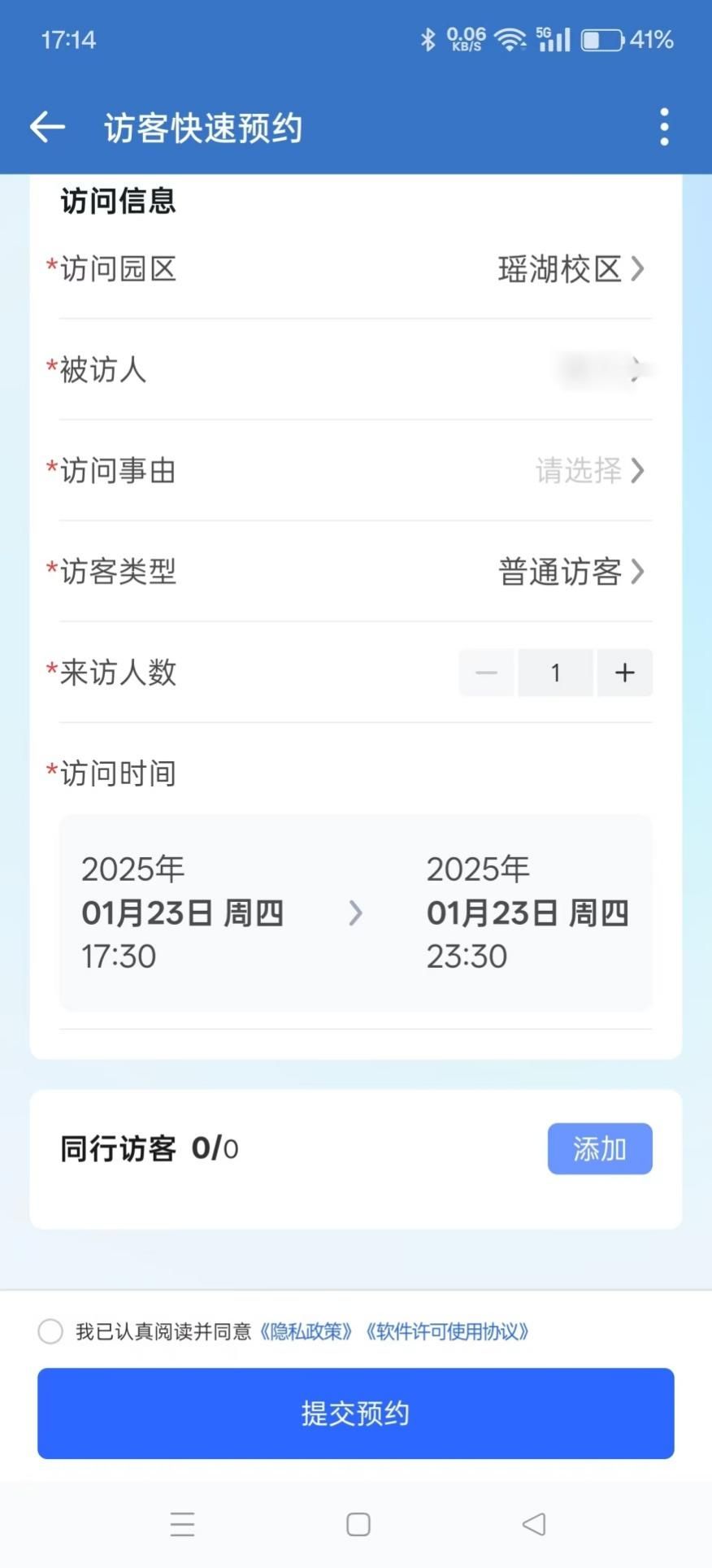Viewport: 712px width, 1568px height.
Task: Open the 《隐私政策》 link
Action: click(x=306, y=1331)
